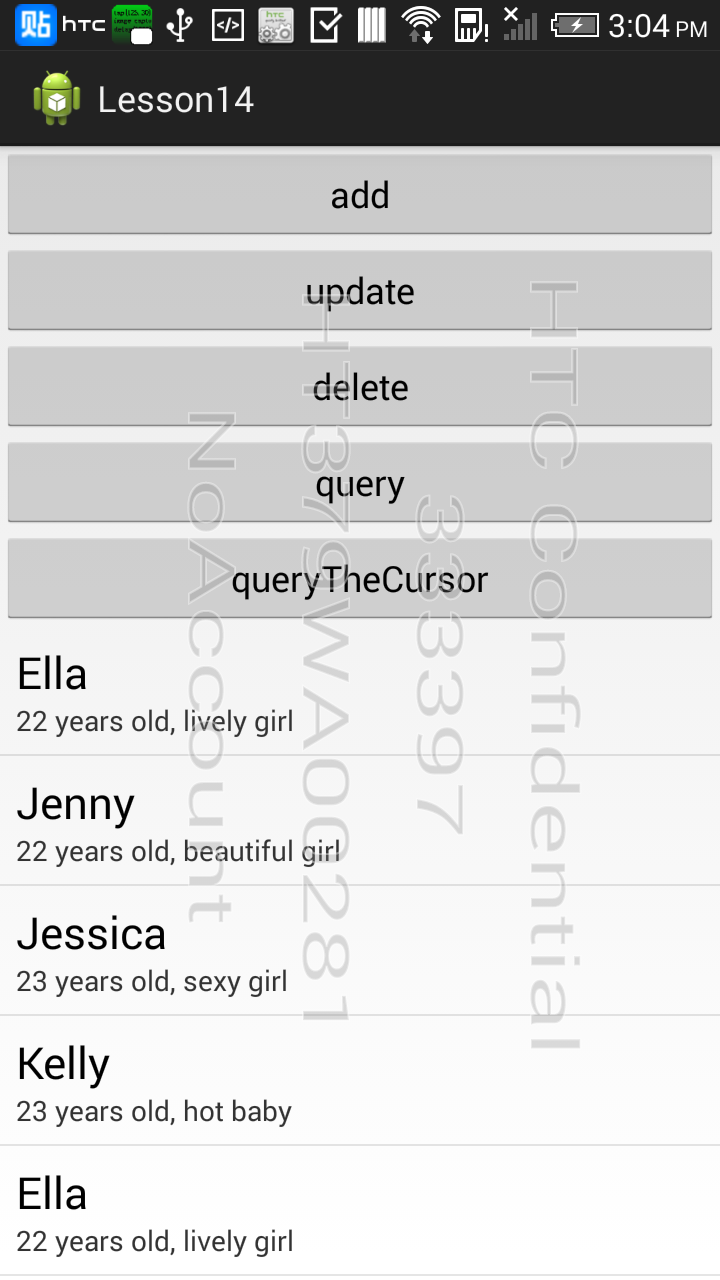Select the Jessica row
Image resolution: width=720 pixels, height=1280 pixels.
click(x=360, y=950)
